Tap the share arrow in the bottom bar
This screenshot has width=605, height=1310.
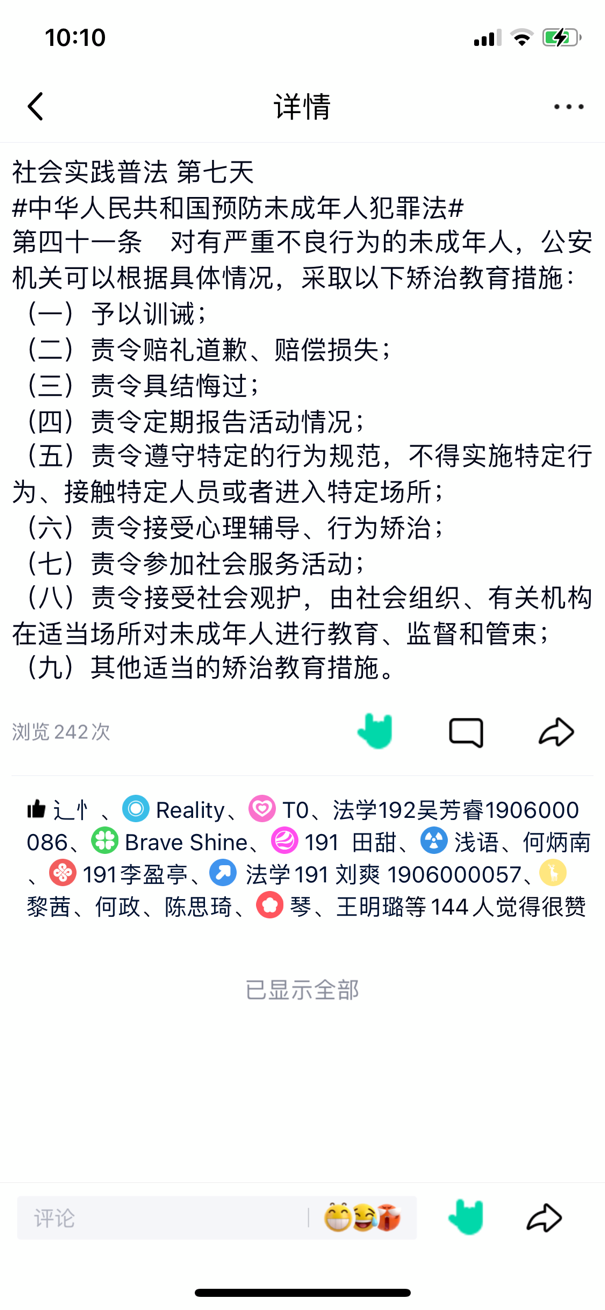coord(544,1218)
